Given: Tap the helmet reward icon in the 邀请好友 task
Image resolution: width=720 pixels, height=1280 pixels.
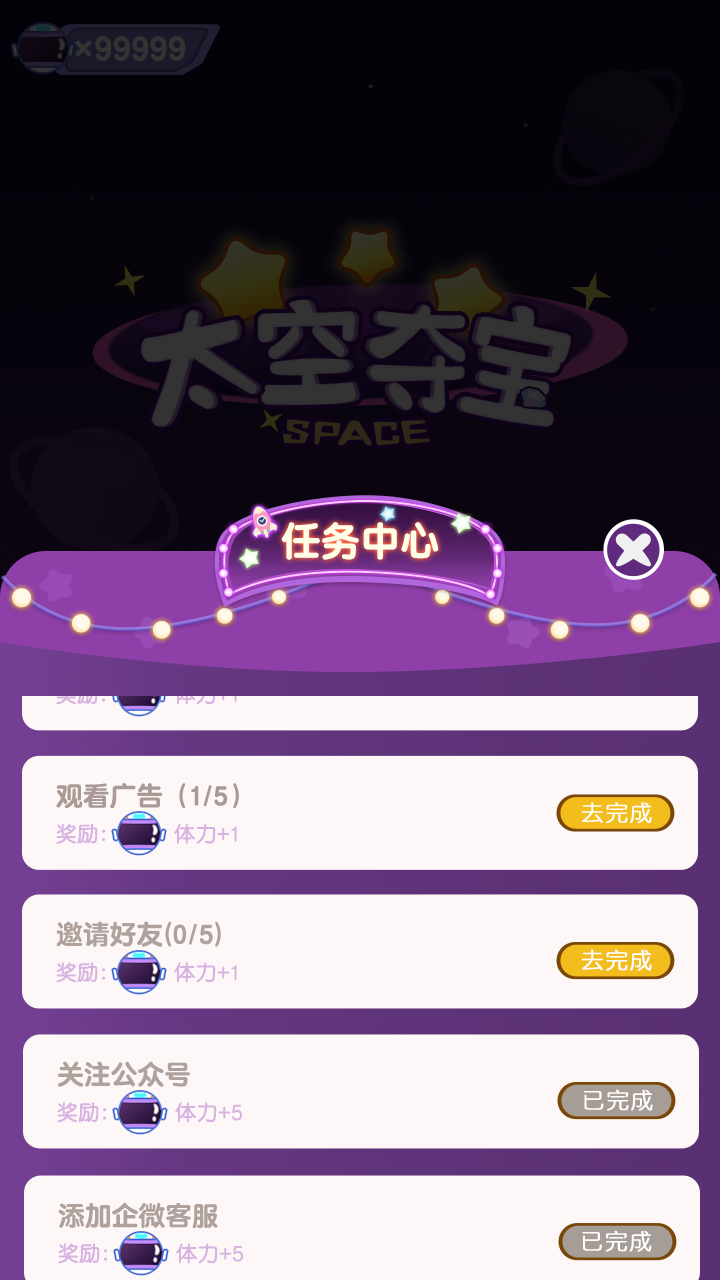Looking at the screenshot, I should [137, 971].
